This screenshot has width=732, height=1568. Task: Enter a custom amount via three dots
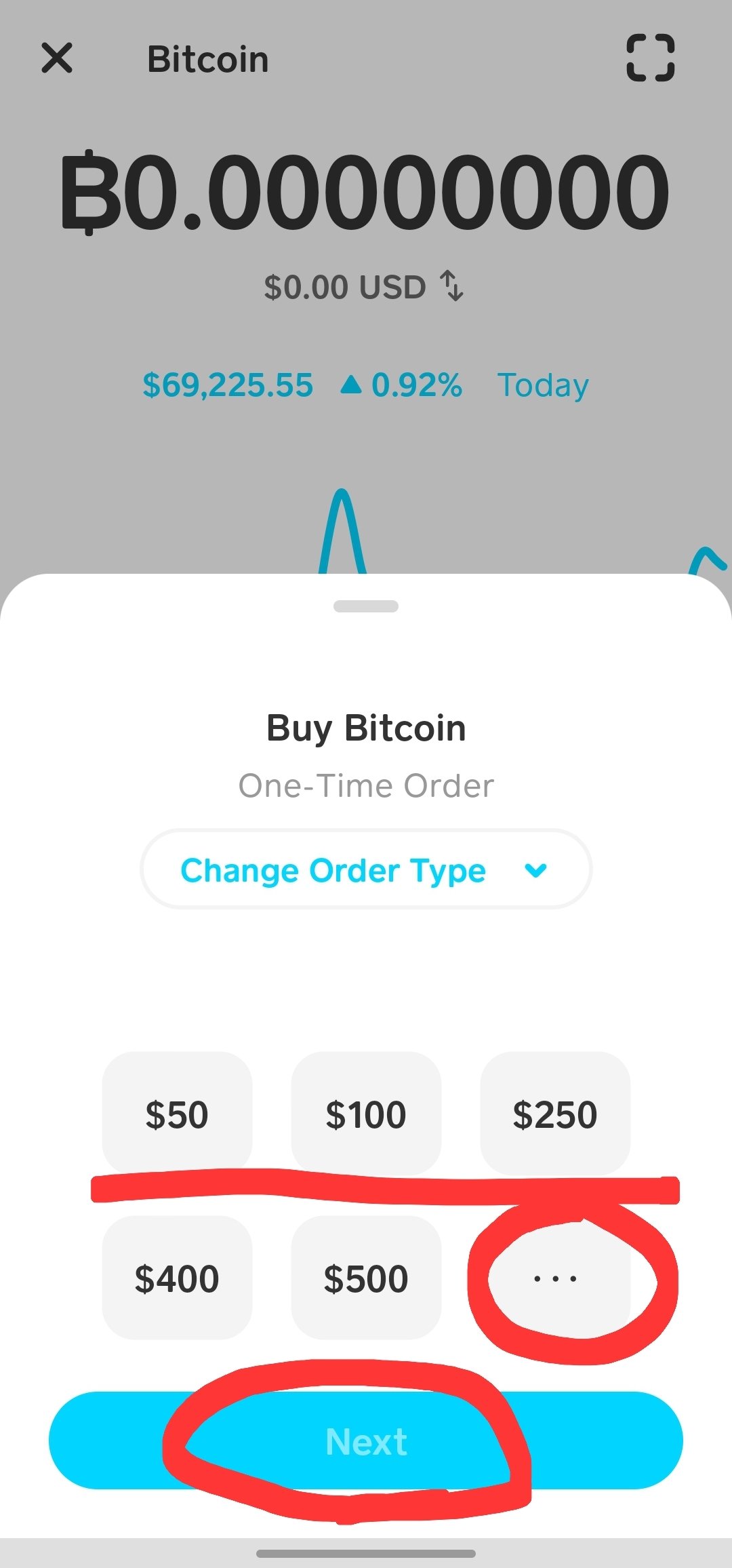click(x=555, y=1278)
